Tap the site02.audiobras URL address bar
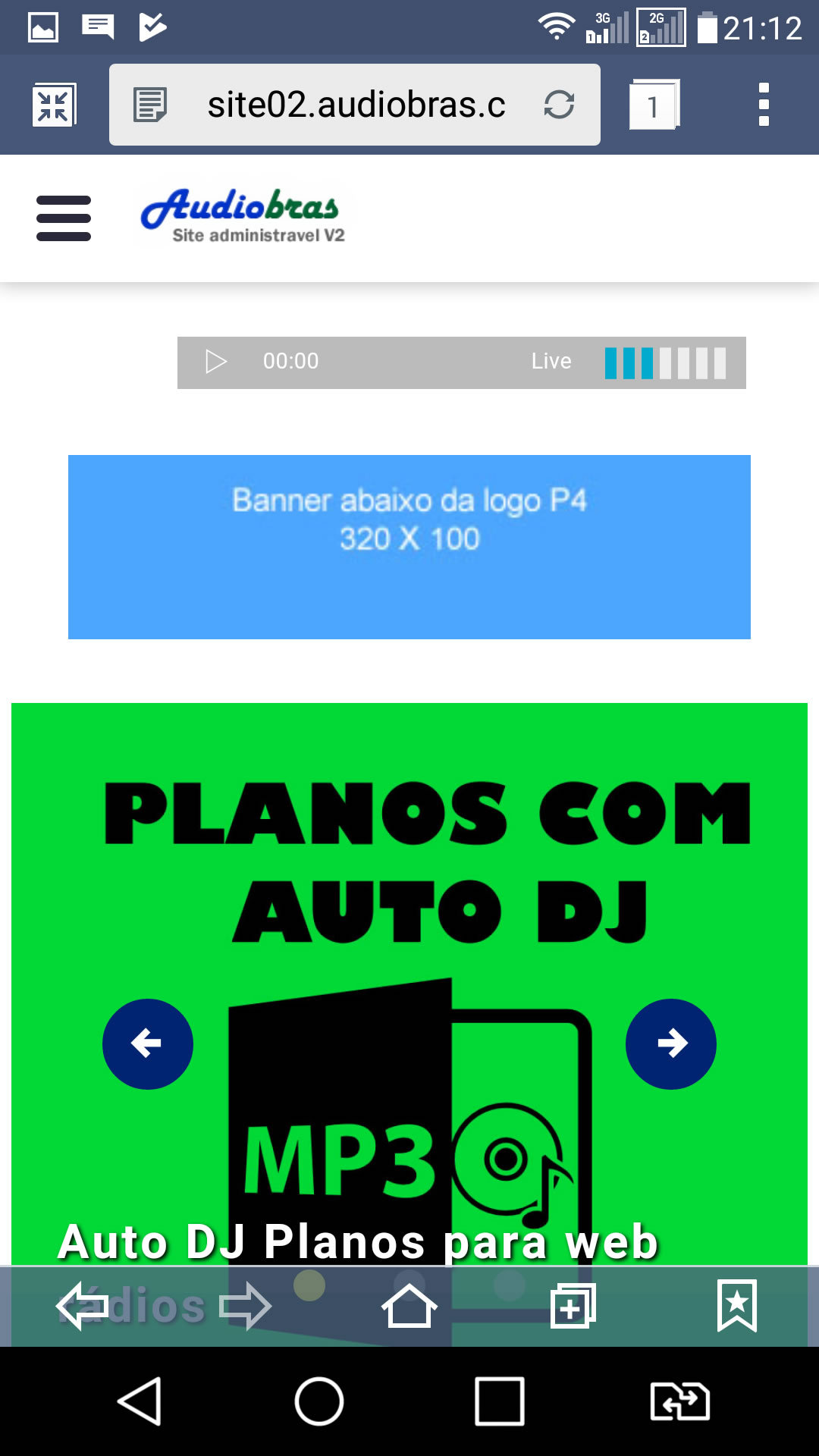This screenshot has width=819, height=1456. [355, 105]
